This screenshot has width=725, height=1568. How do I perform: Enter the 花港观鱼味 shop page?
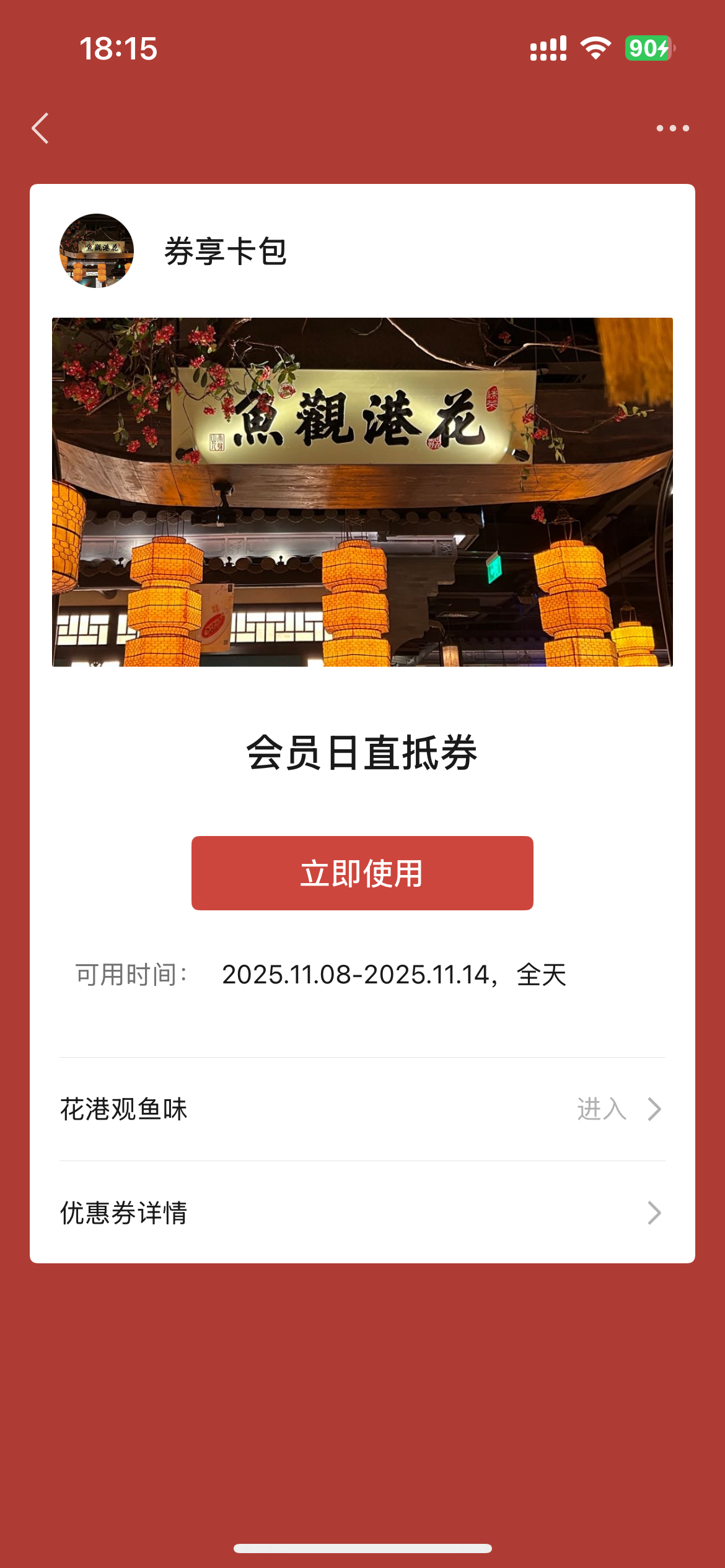[362, 1109]
